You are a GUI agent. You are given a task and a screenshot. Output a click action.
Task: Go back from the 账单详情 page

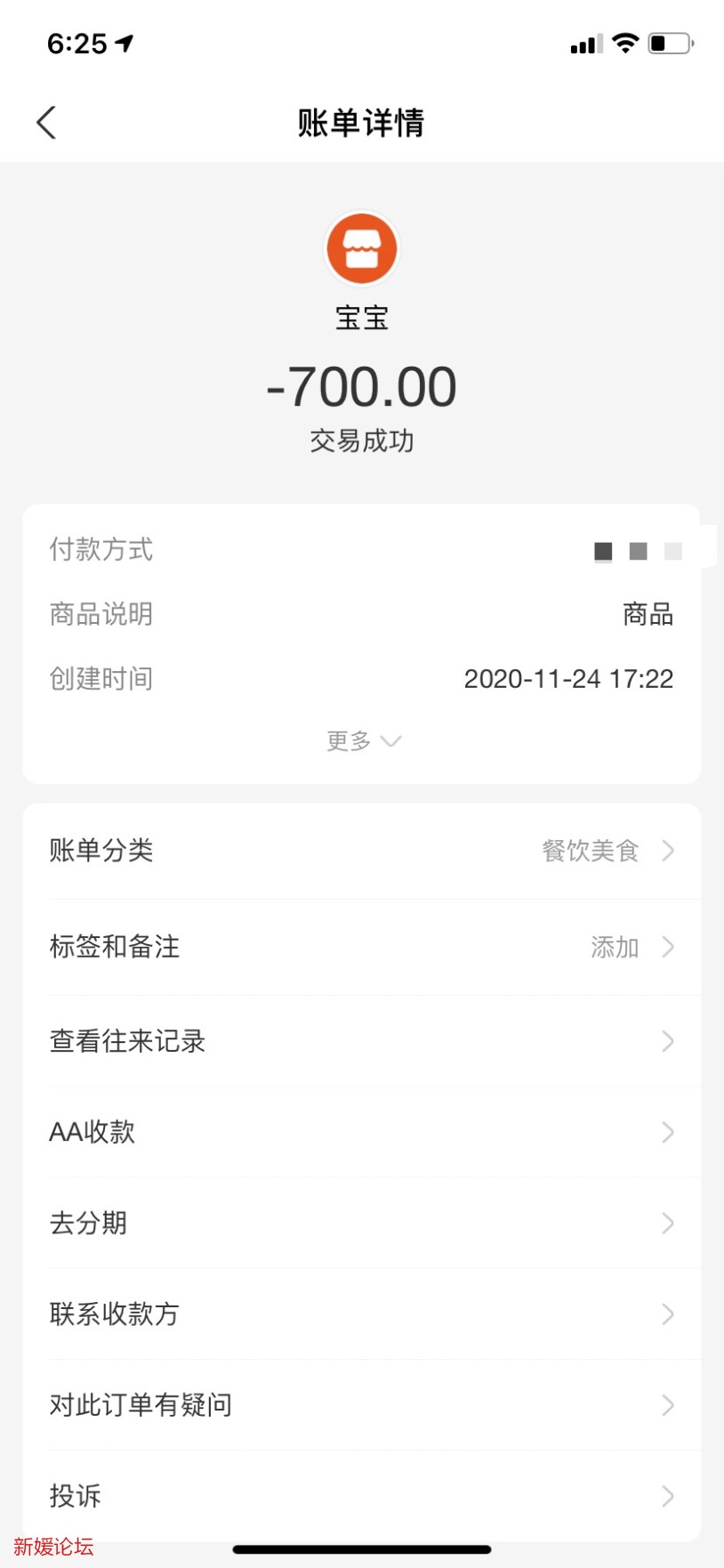click(46, 123)
